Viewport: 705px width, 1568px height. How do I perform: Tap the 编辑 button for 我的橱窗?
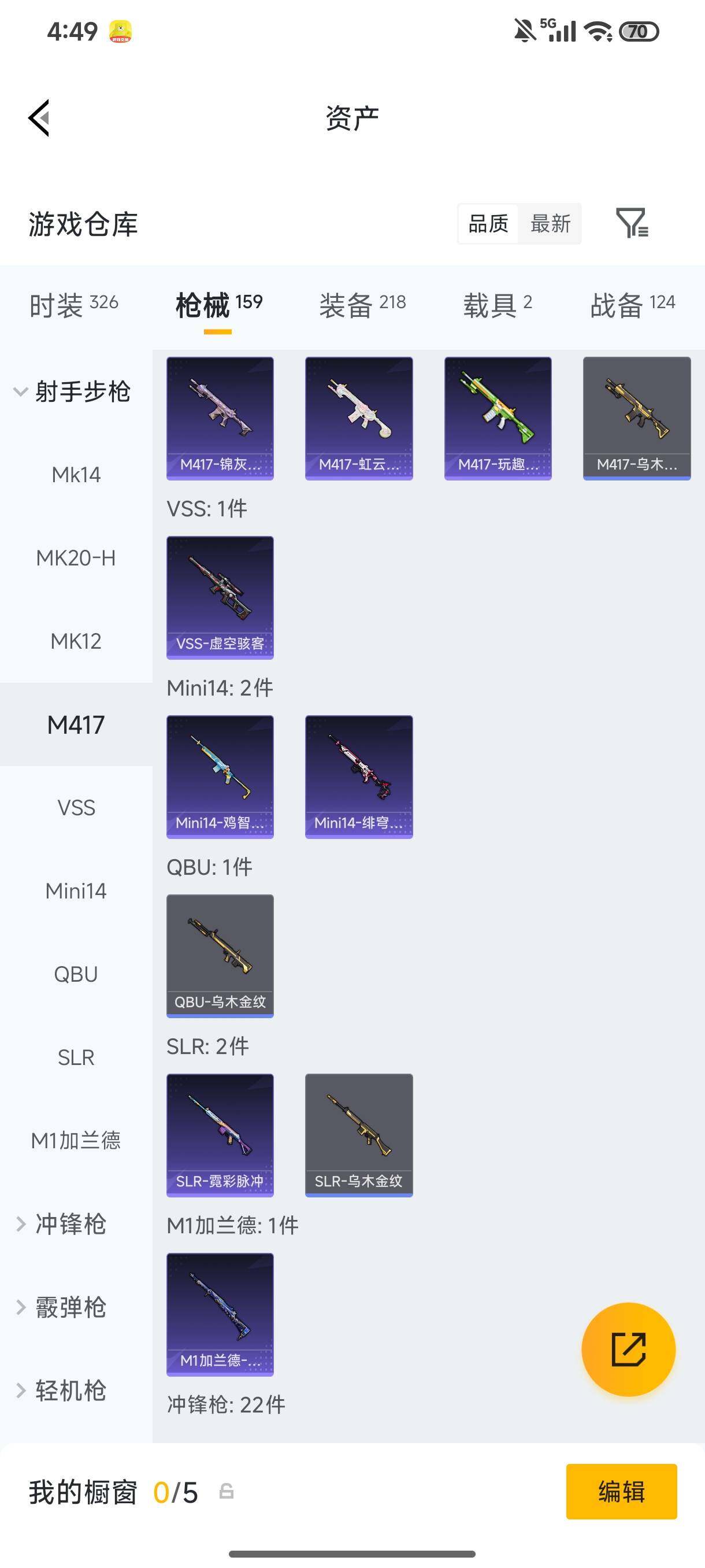[x=621, y=1491]
